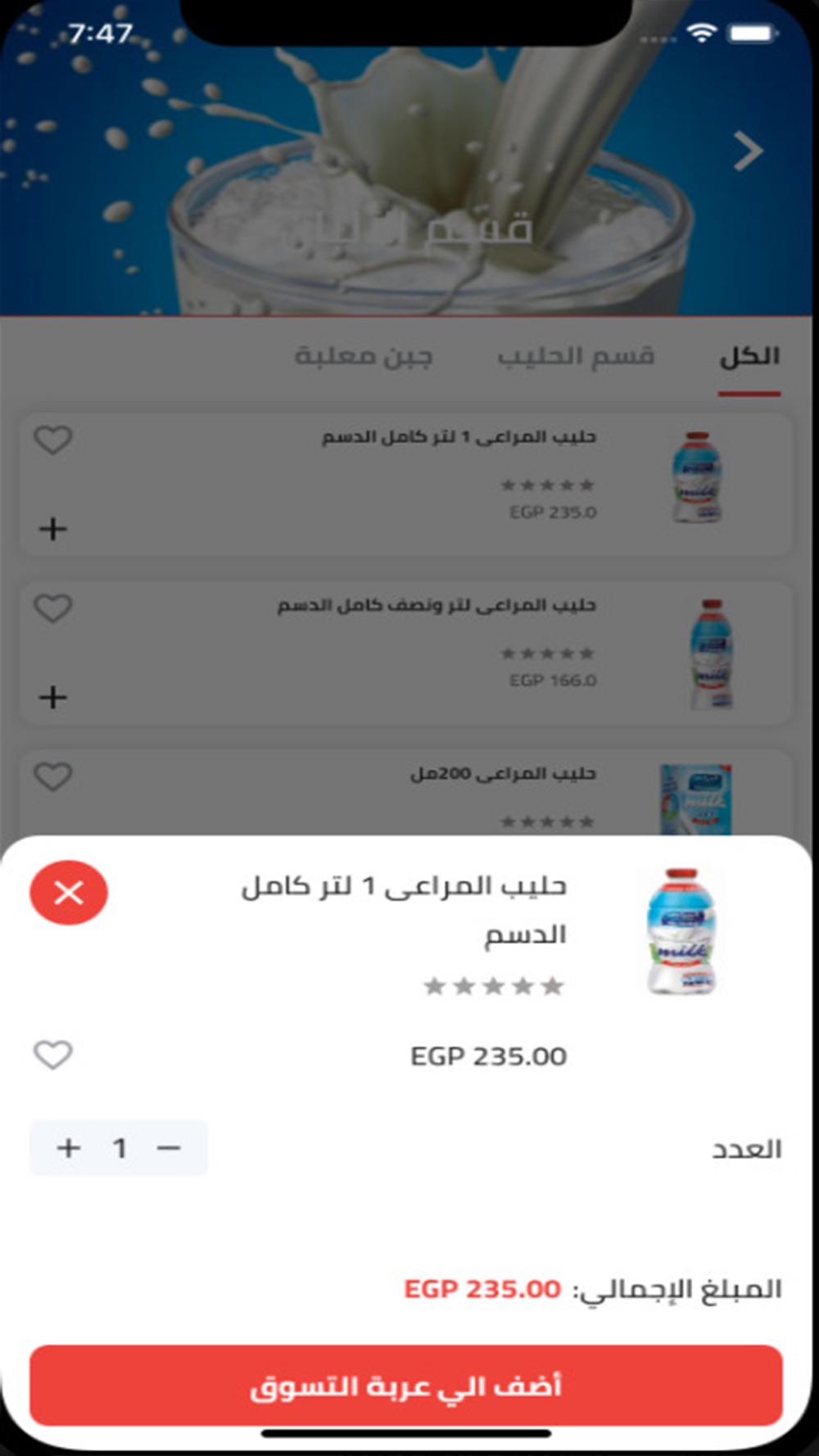Open حليب المراعى لتر ونصف كامل الدسم card
Screen dimensions: 819x1456
(x=406, y=653)
